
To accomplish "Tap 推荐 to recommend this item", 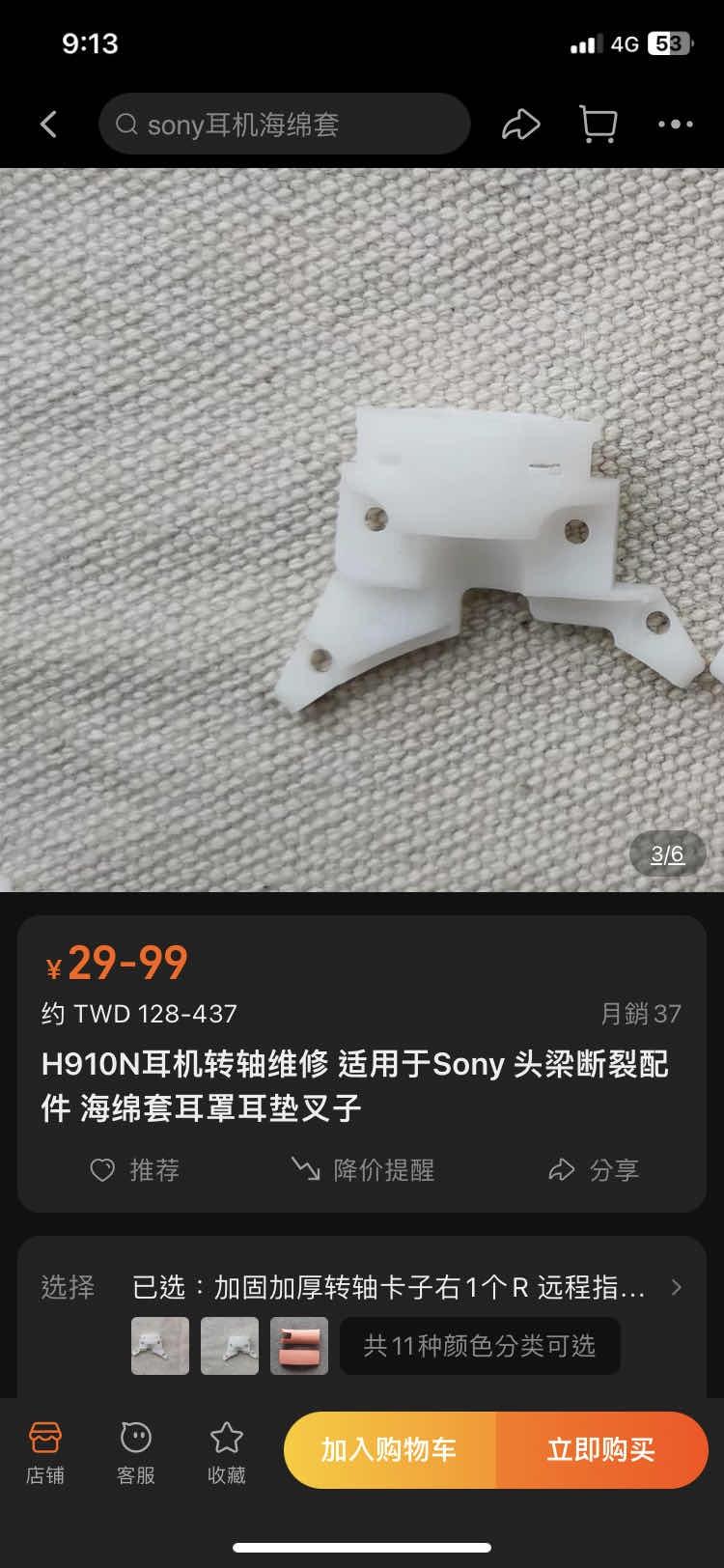I will point(135,1170).
